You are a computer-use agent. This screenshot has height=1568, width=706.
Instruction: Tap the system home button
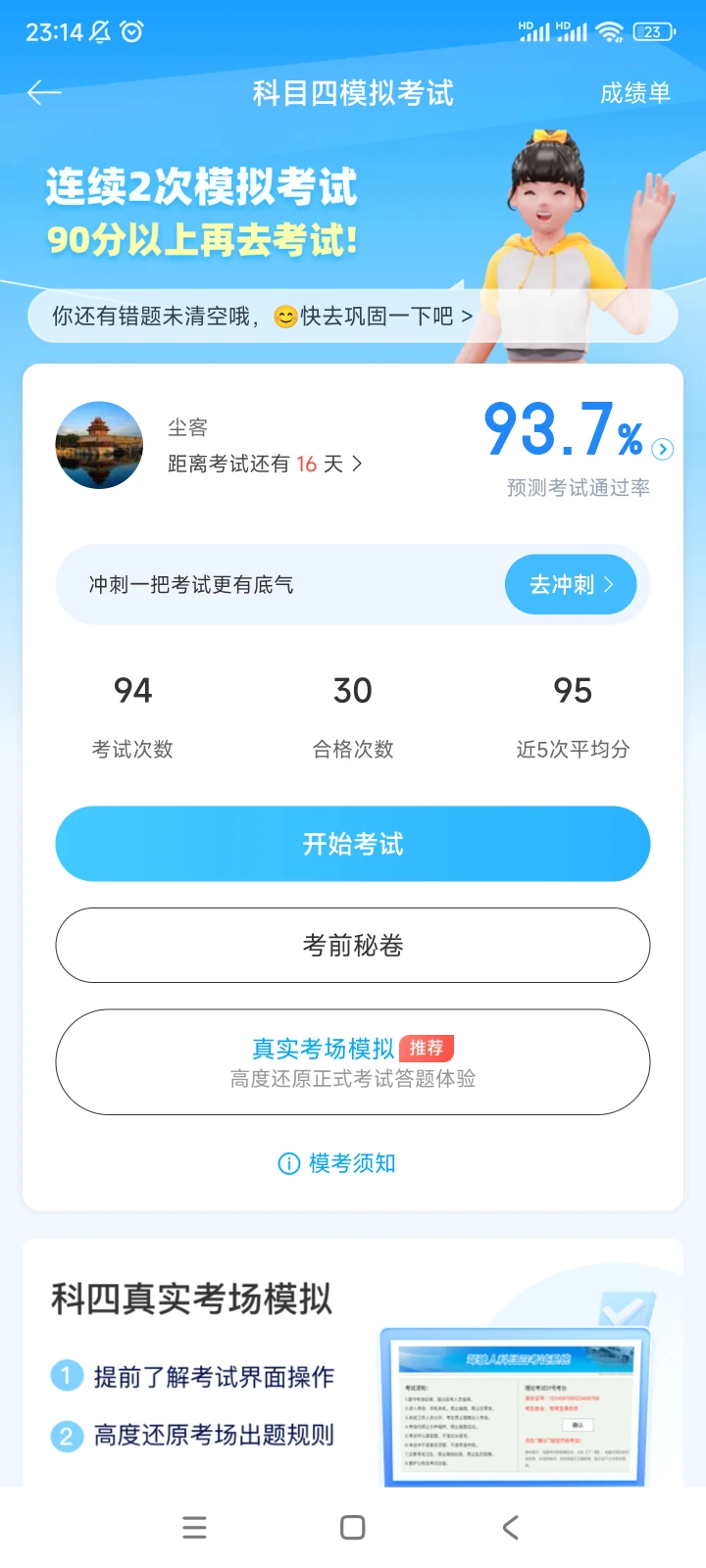coord(353,1528)
